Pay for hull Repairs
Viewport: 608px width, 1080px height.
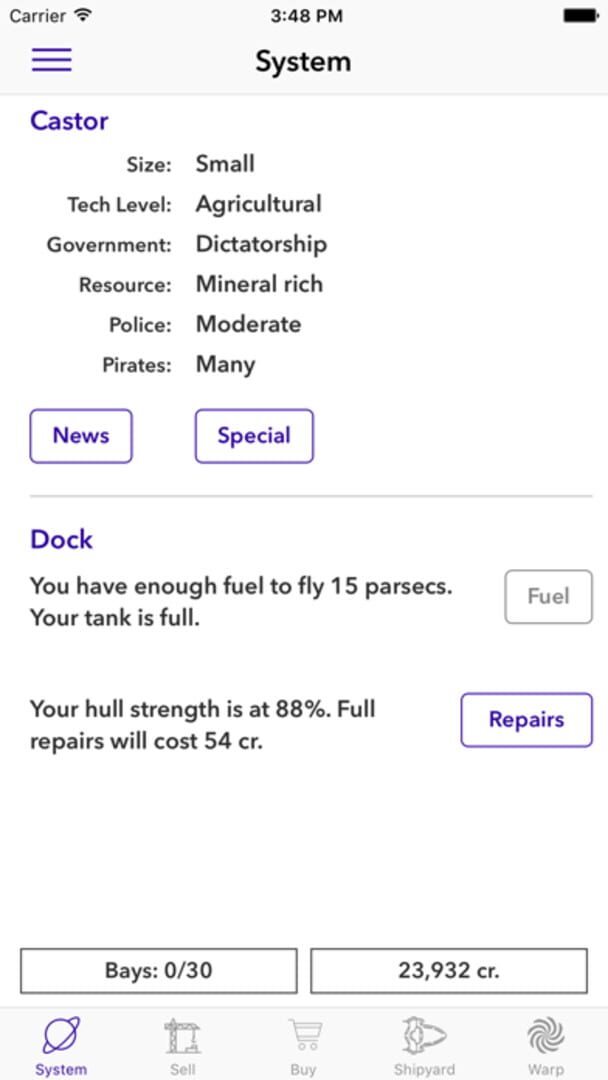(x=526, y=720)
